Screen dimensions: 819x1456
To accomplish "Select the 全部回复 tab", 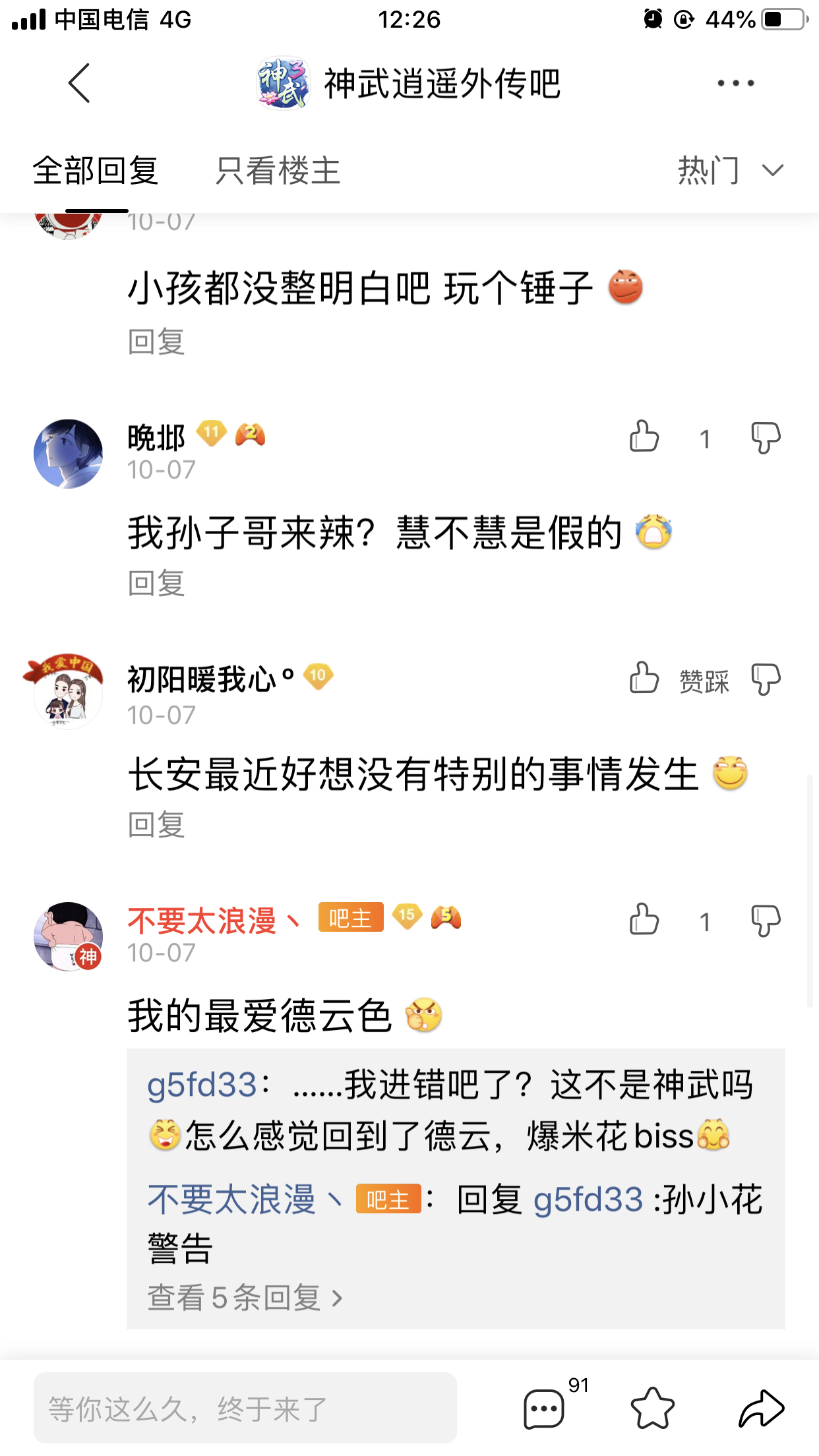I will tap(96, 171).
